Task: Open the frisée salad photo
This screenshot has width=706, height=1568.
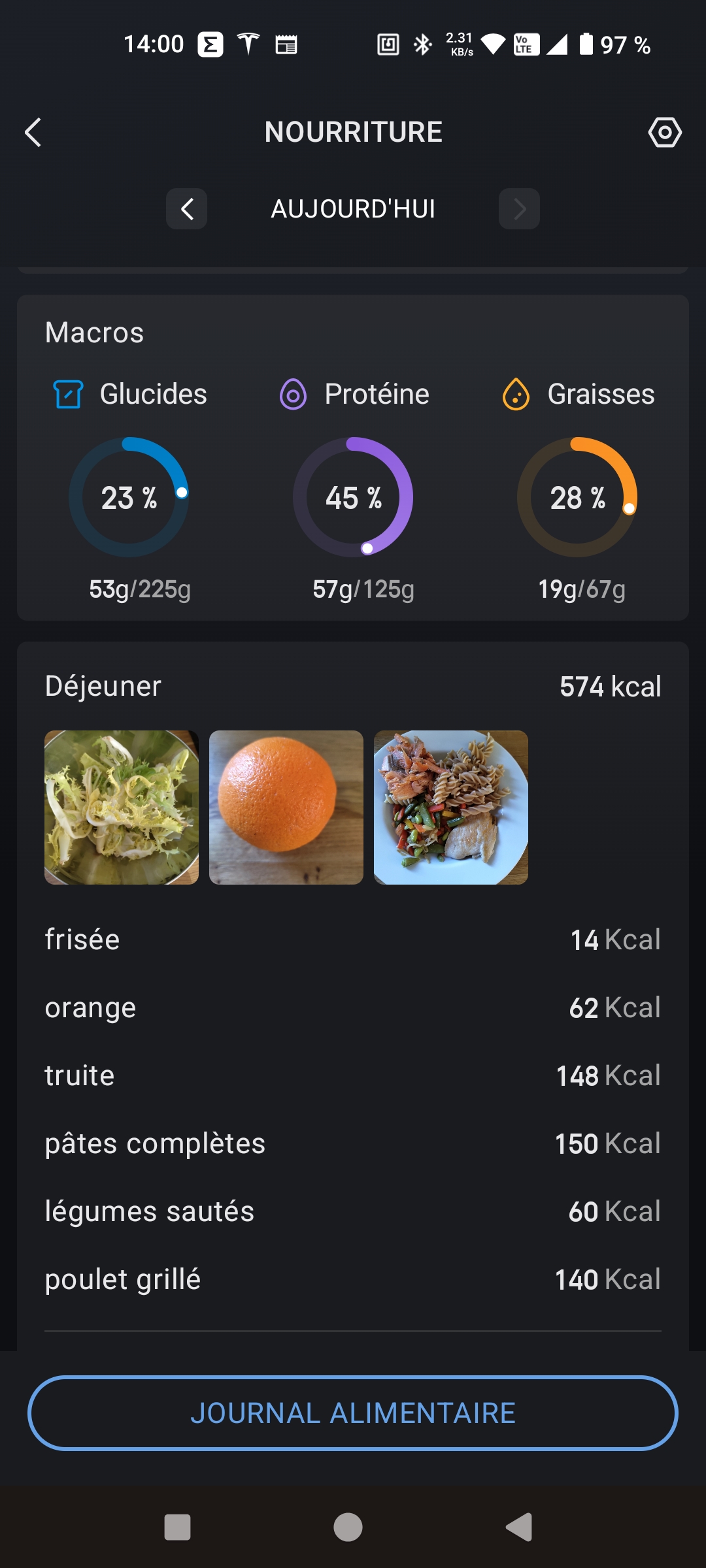Action: click(x=122, y=808)
